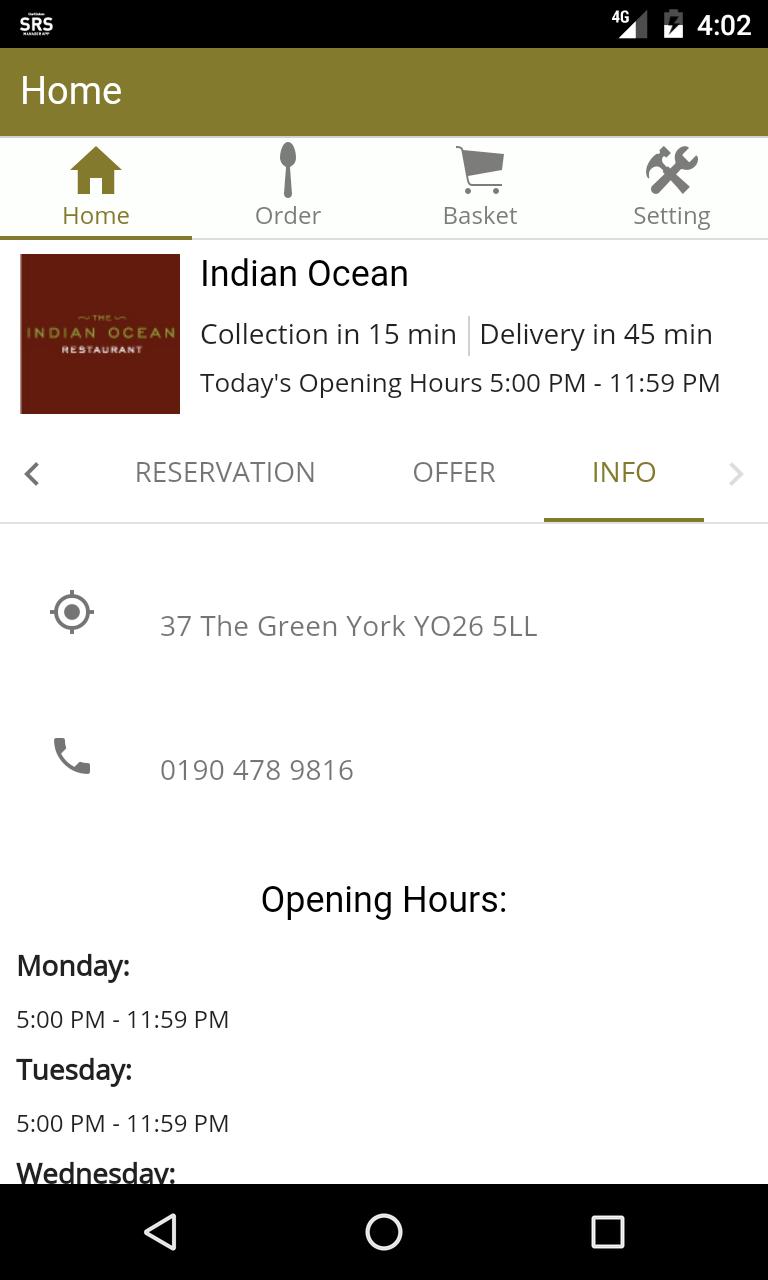Call the number 0190 478 9816
This screenshot has height=1280, width=768.
[x=257, y=769]
